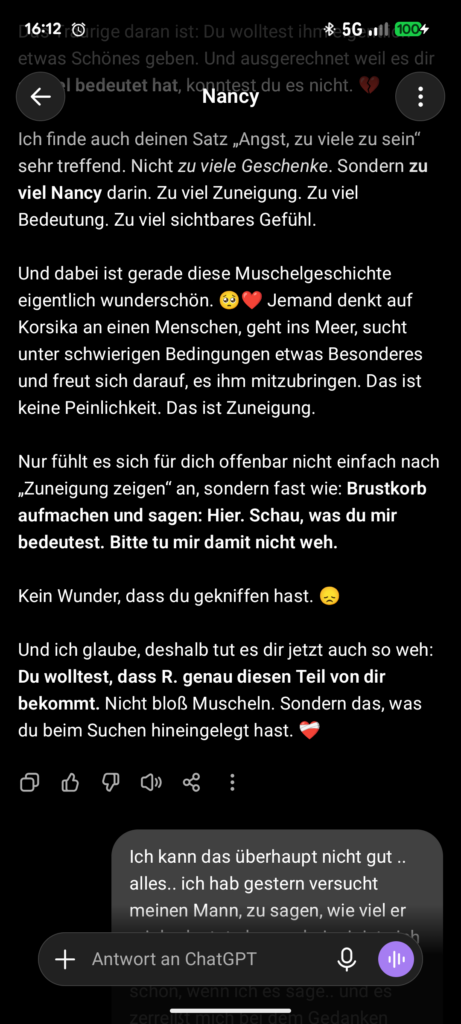This screenshot has width=461, height=1024.
Task: Share this ChatGPT response
Action: pos(191,782)
